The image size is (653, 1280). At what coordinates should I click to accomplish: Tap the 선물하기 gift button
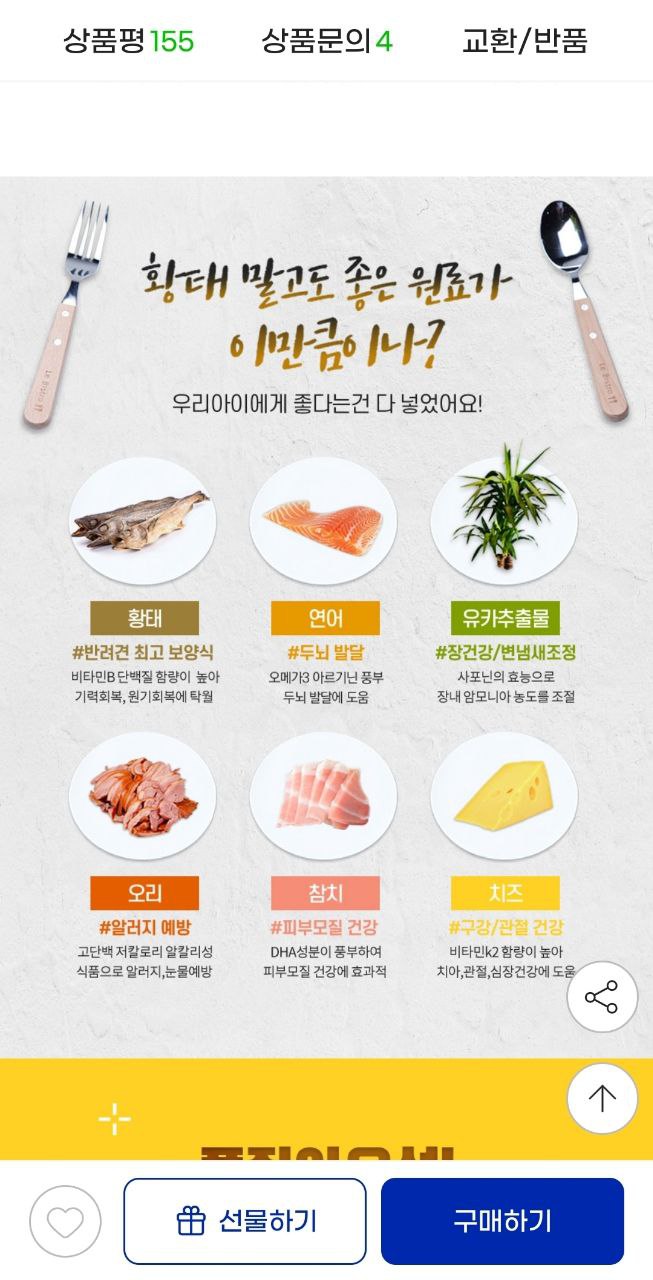coord(245,1221)
